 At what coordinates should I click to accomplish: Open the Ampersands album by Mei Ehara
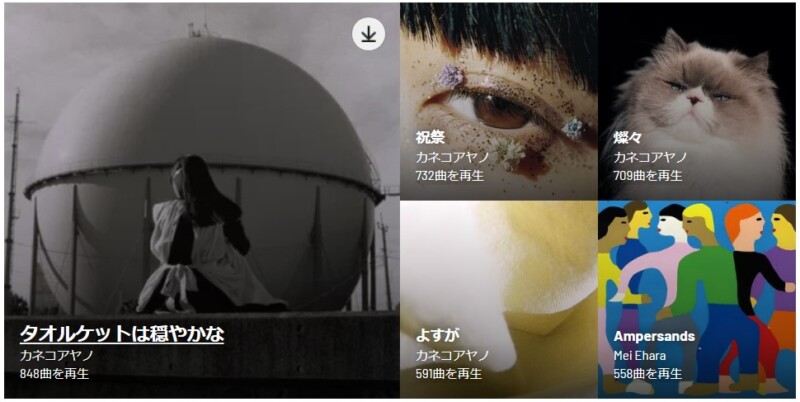(x=696, y=298)
